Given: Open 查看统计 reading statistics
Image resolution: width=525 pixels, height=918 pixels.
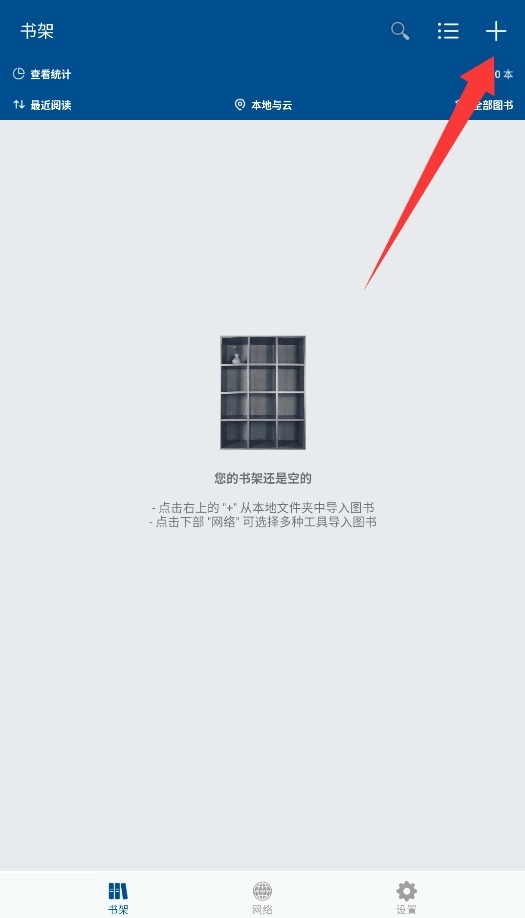Looking at the screenshot, I should (42, 74).
